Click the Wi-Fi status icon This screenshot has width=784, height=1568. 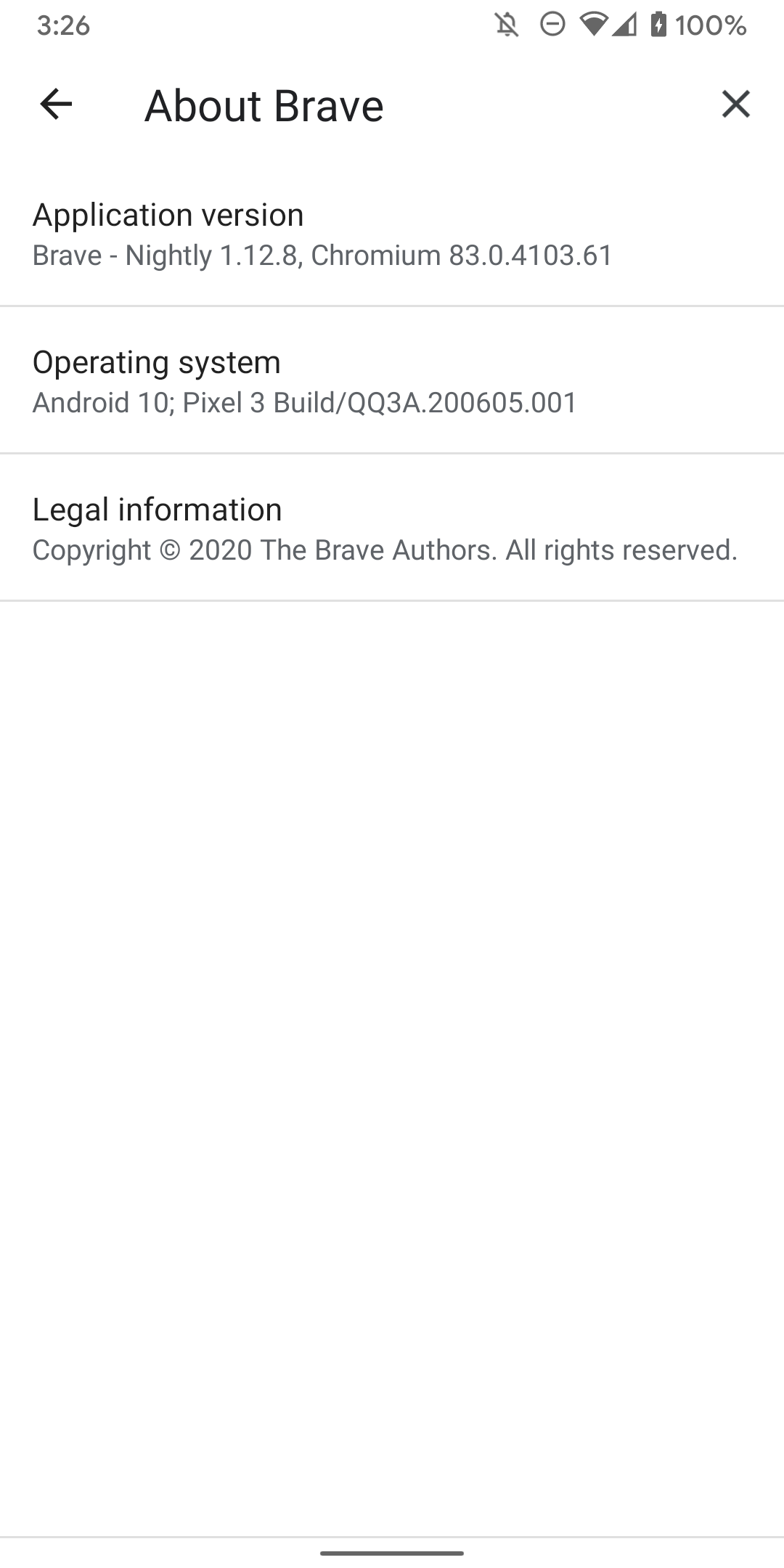pos(592,26)
